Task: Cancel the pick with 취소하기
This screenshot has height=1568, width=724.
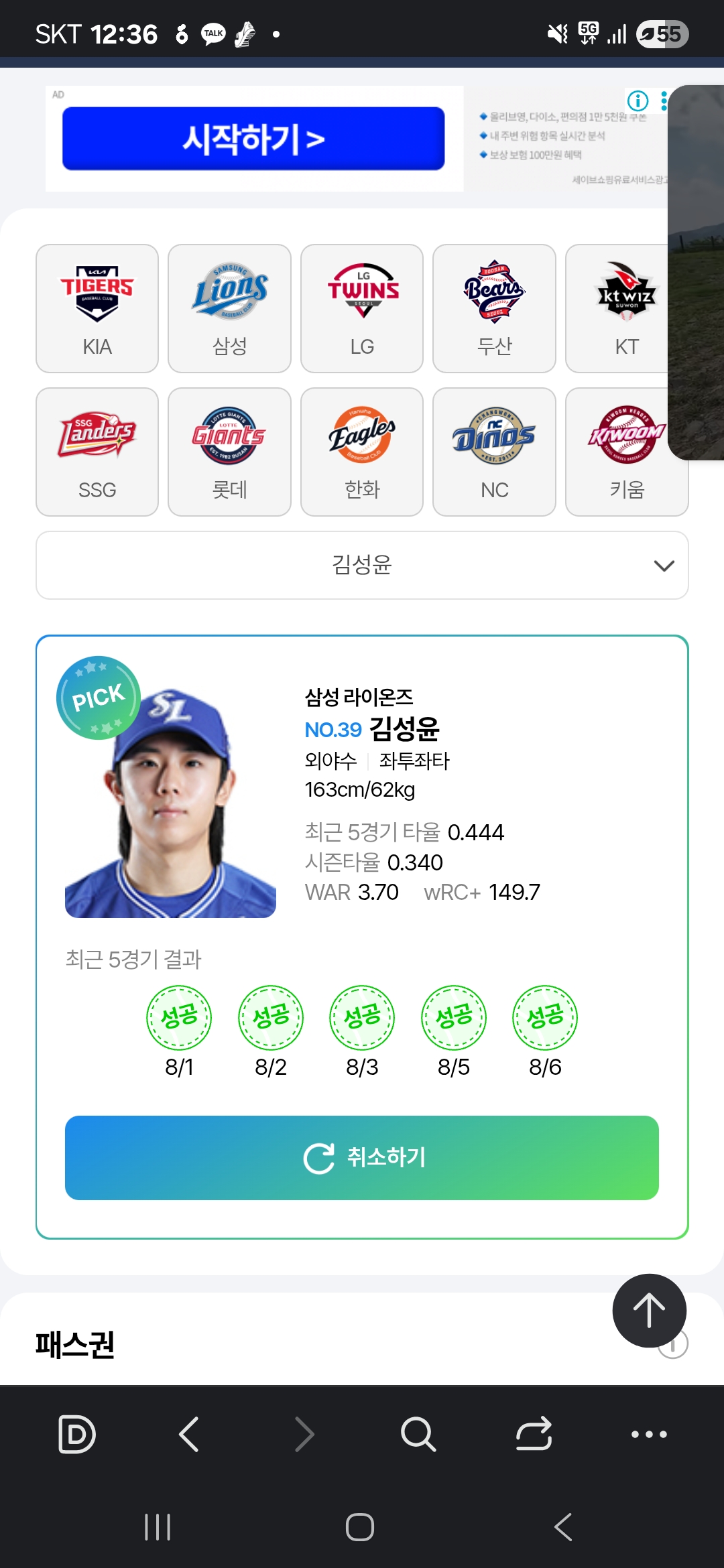Action: [x=362, y=1158]
